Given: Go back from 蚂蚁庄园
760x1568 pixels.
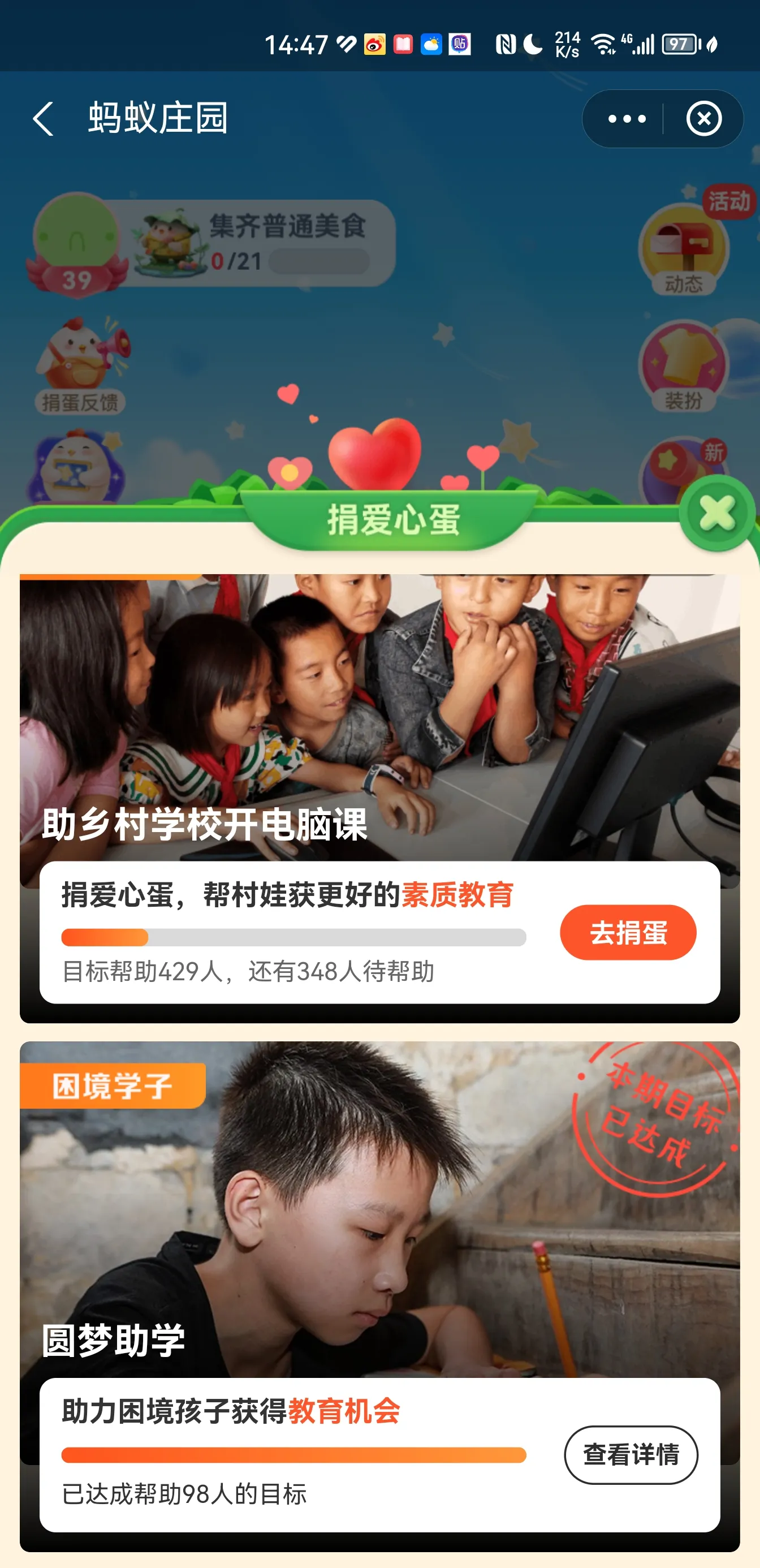Looking at the screenshot, I should (43, 118).
